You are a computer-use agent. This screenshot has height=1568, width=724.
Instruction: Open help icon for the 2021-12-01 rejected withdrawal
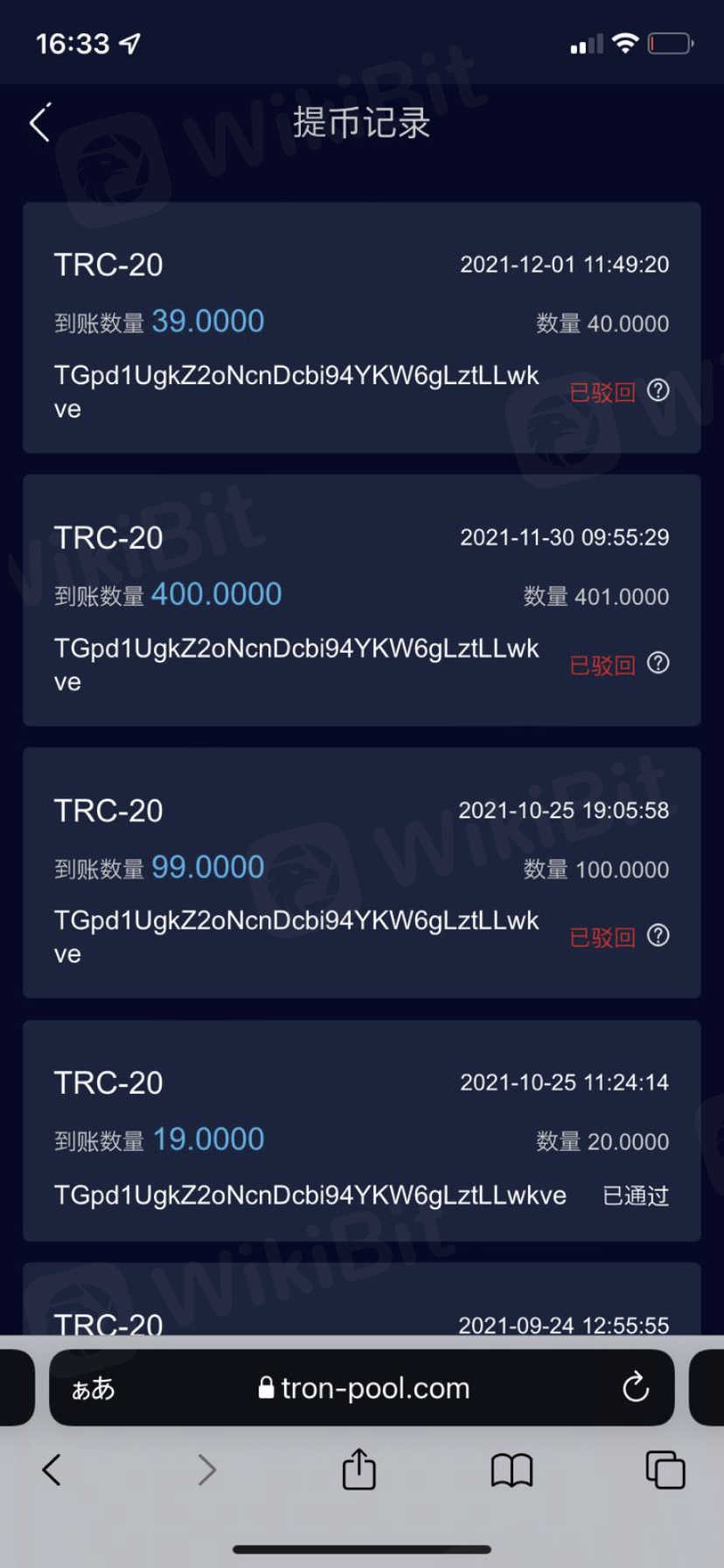pyautogui.click(x=658, y=390)
